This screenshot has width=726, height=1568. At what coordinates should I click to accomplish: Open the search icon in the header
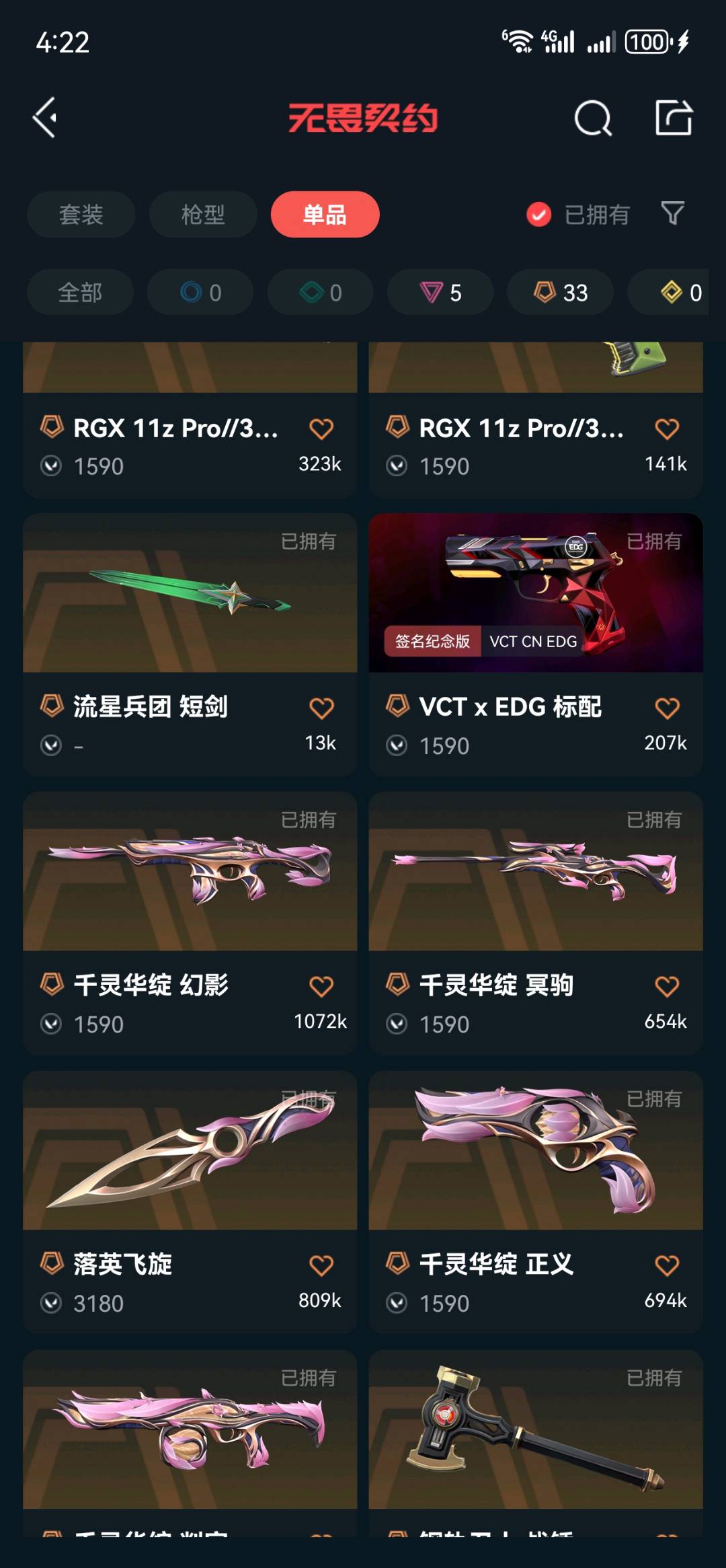tap(593, 118)
